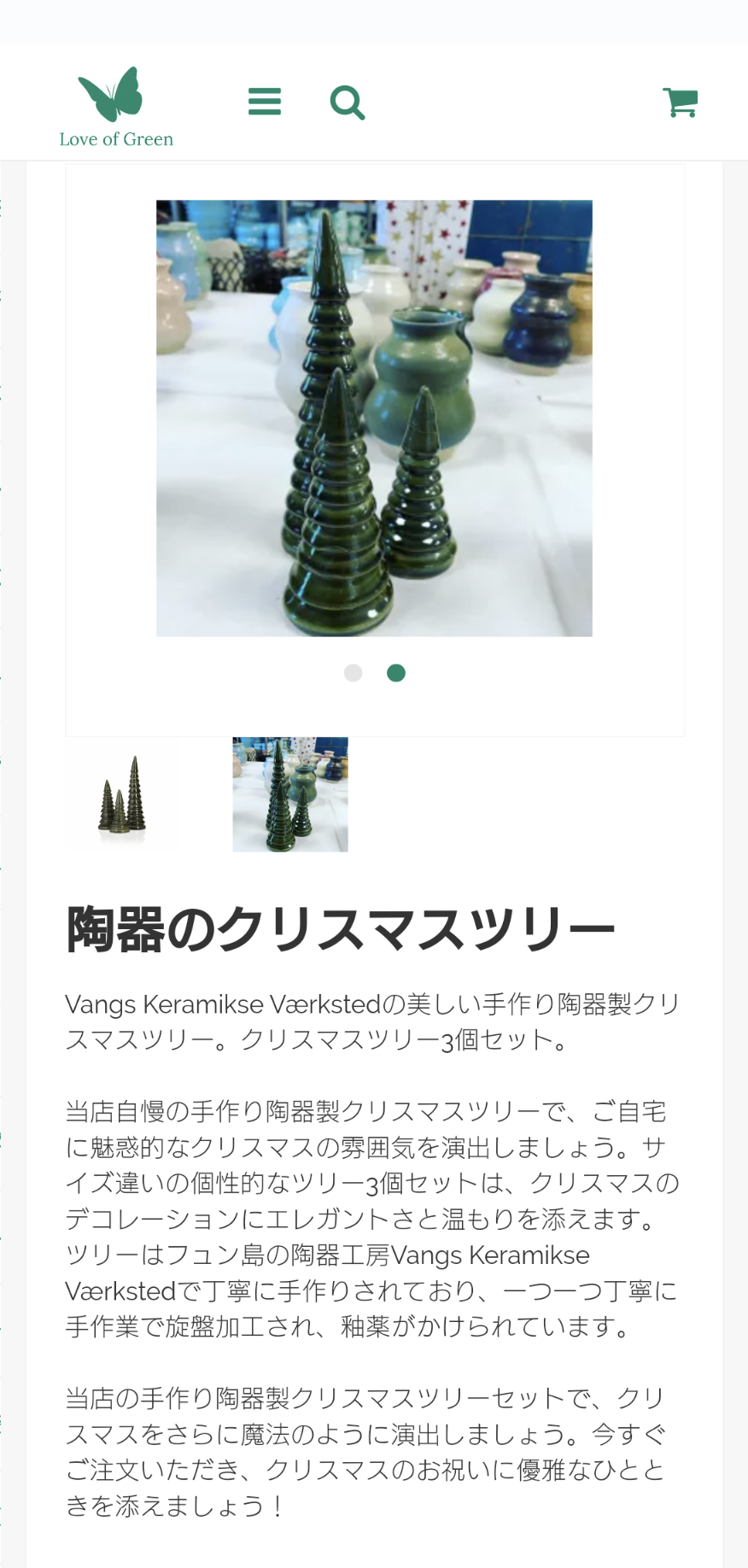View the shopping cart
The width and height of the screenshot is (748, 1568).
pos(681,102)
